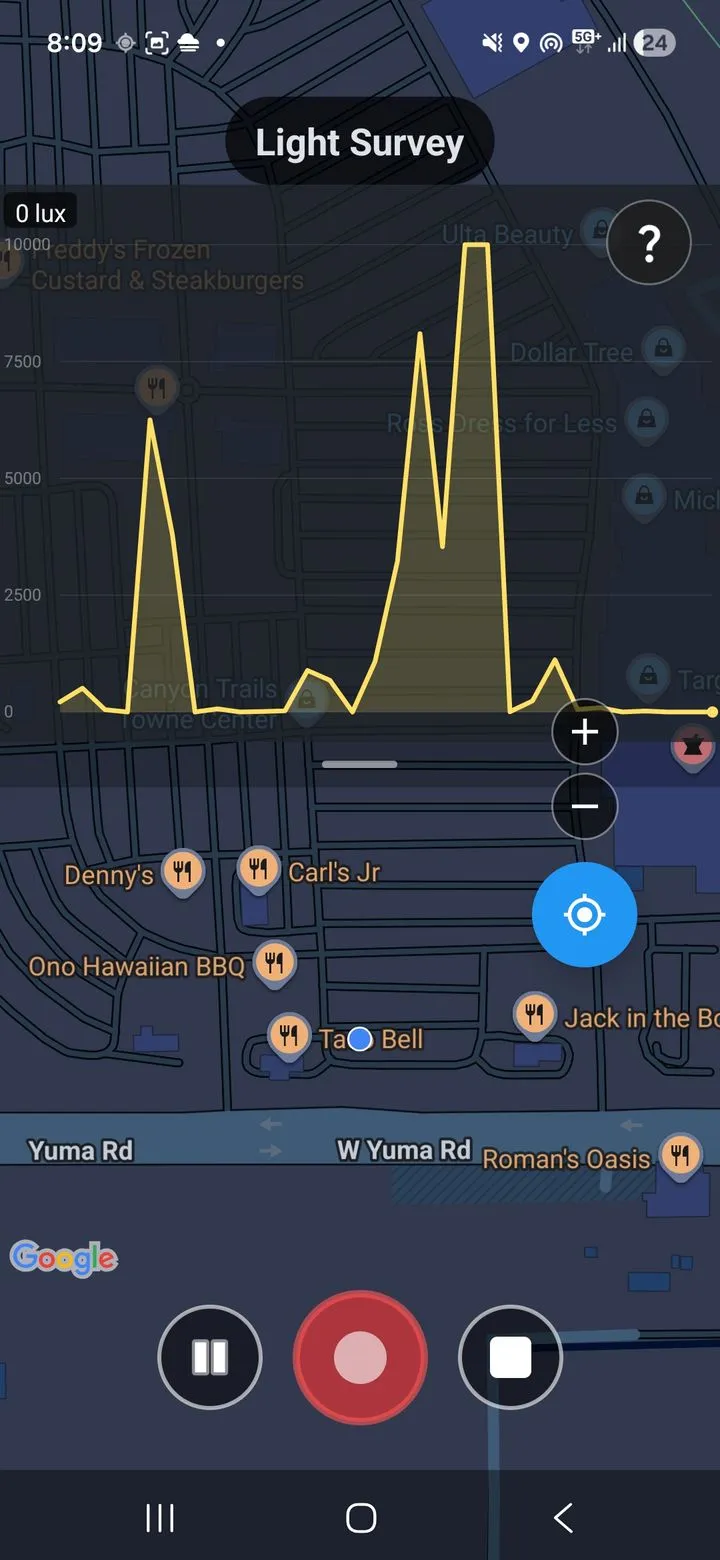The image size is (720, 1560).
Task: Open the Carl's Jr map marker
Action: [258, 868]
